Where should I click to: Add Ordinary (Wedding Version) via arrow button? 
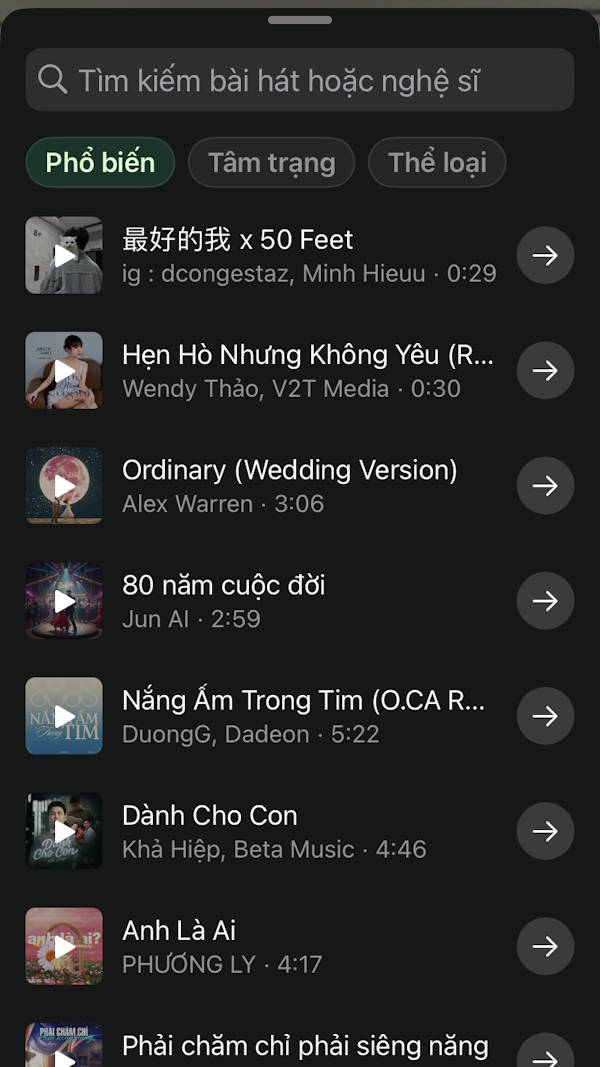pyautogui.click(x=545, y=486)
